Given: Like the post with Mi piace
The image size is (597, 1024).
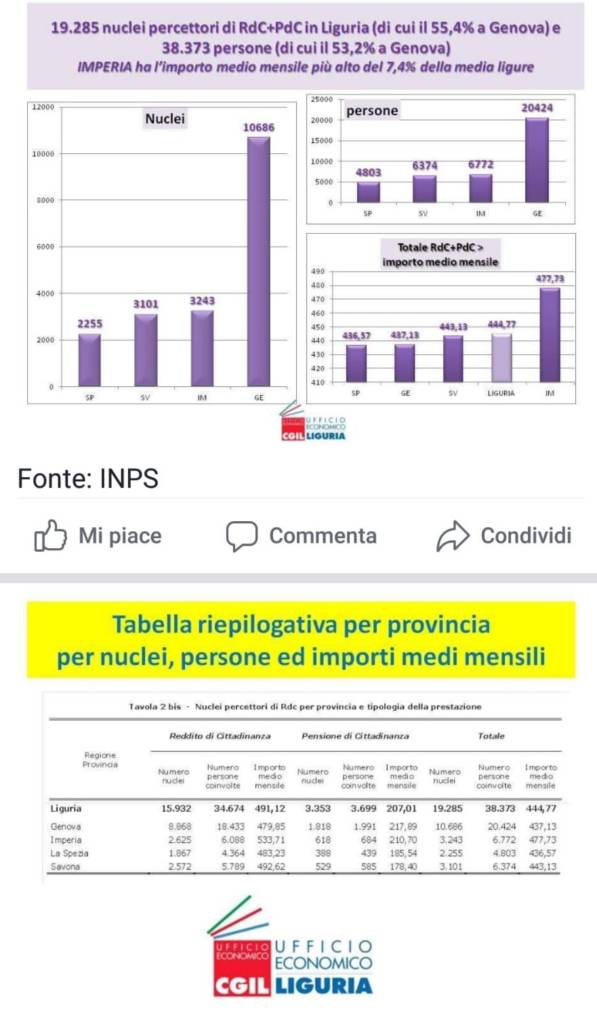Looking at the screenshot, I should click(x=98, y=536).
